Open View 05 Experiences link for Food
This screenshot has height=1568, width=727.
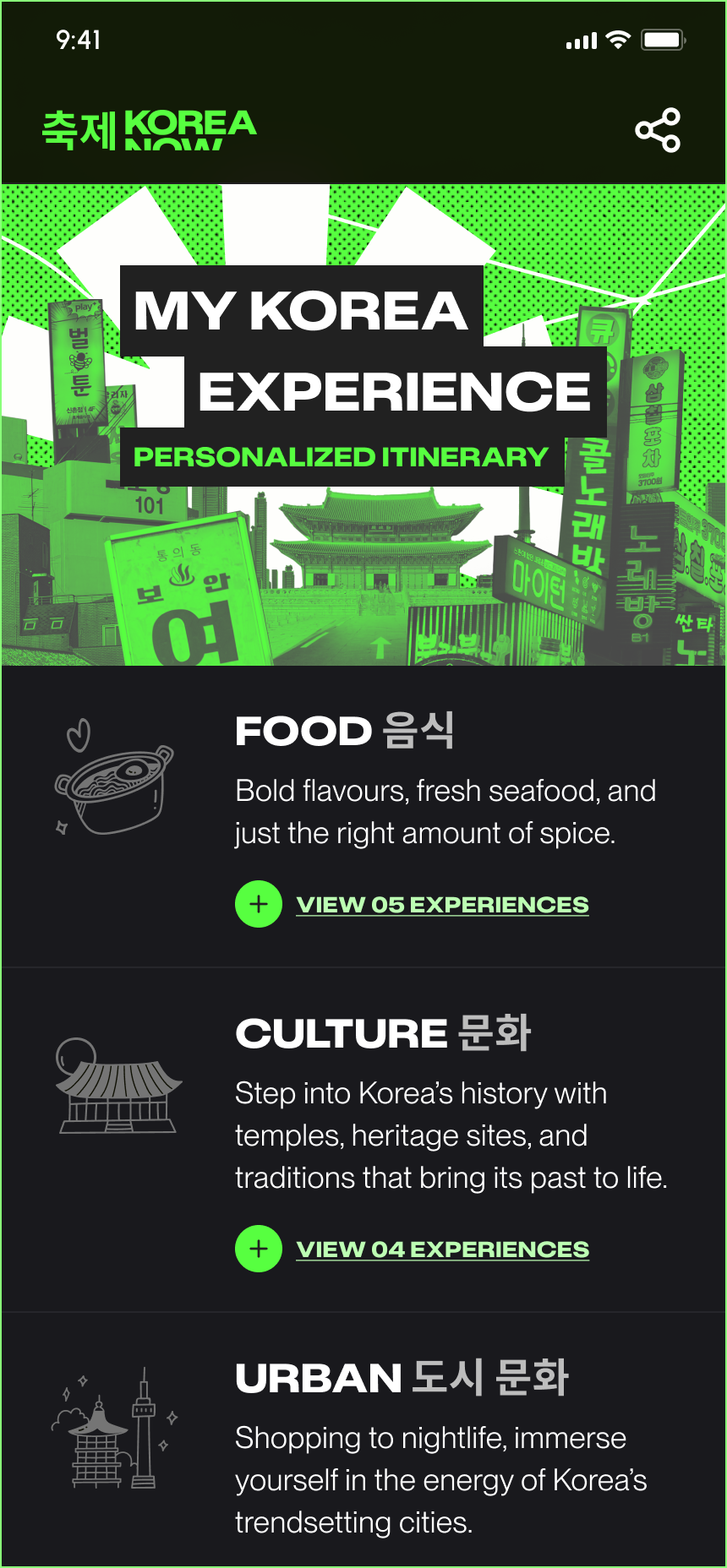tap(442, 905)
